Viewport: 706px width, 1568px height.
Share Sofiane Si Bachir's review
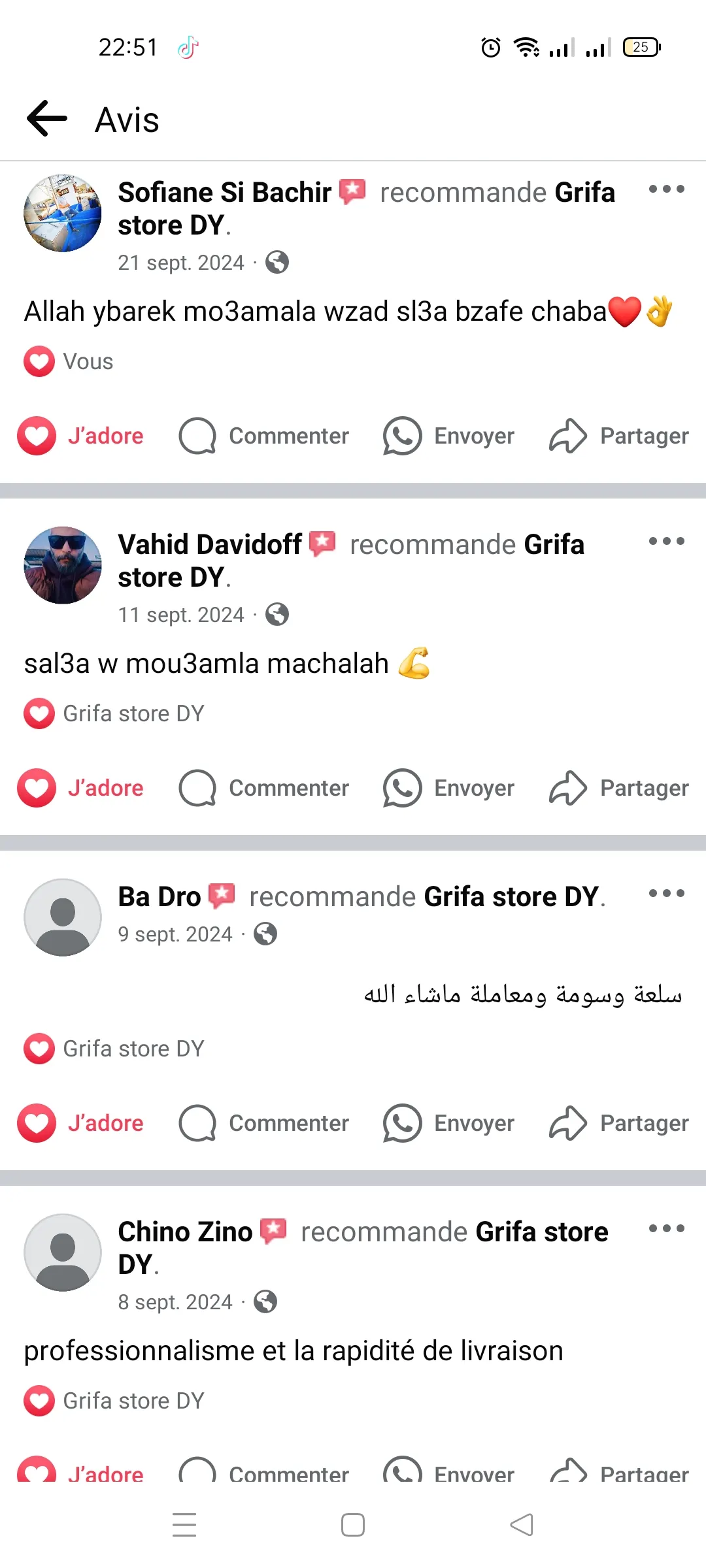coord(618,436)
